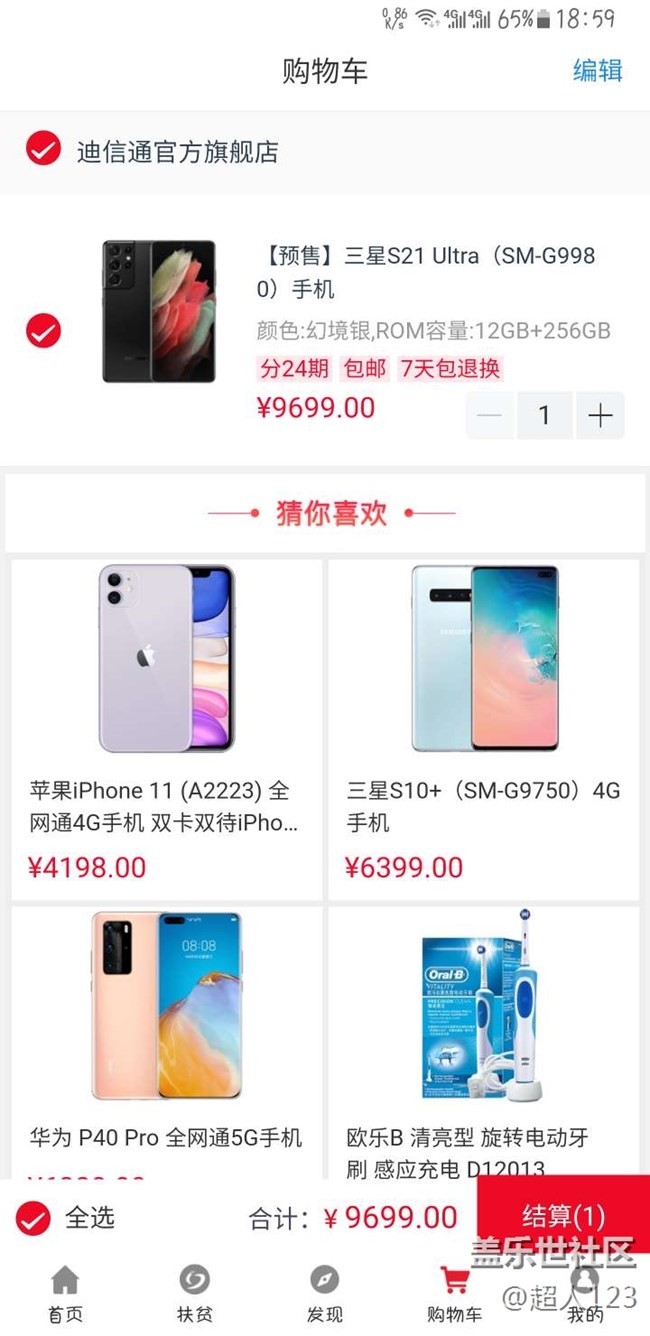Decrease the S21 Ultra quantity
This screenshot has width=650, height=1336.
(x=490, y=415)
